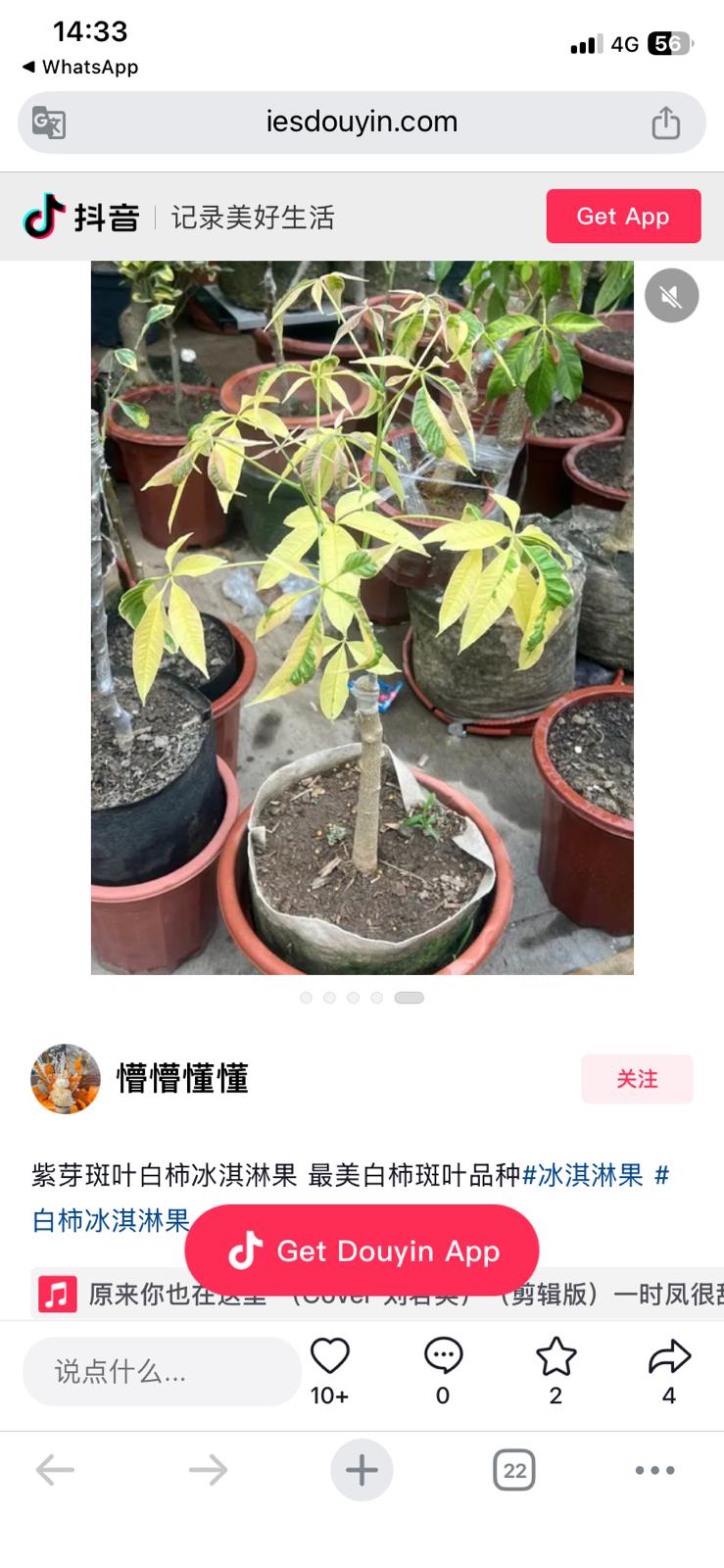The image size is (724, 1568).
Task: Tap Get Douyin App floating button
Action: coord(362,1250)
